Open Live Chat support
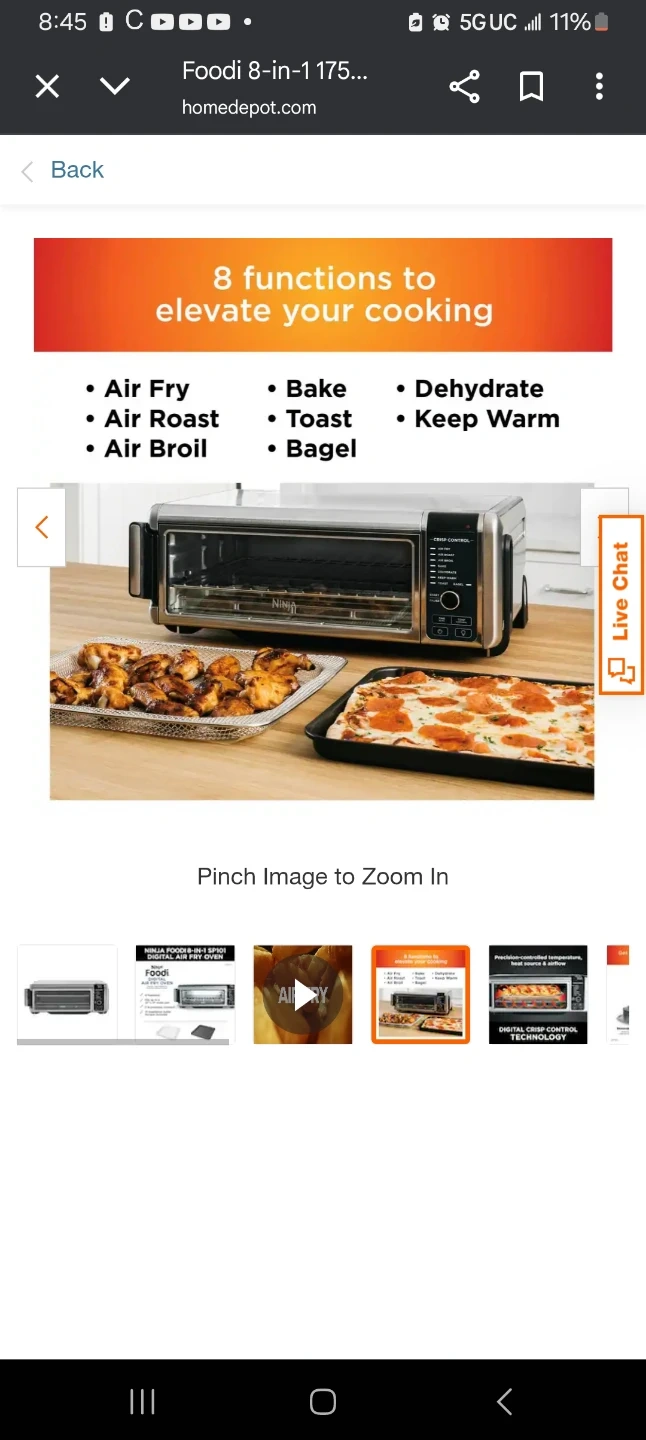This screenshot has width=646, height=1440. click(x=620, y=604)
